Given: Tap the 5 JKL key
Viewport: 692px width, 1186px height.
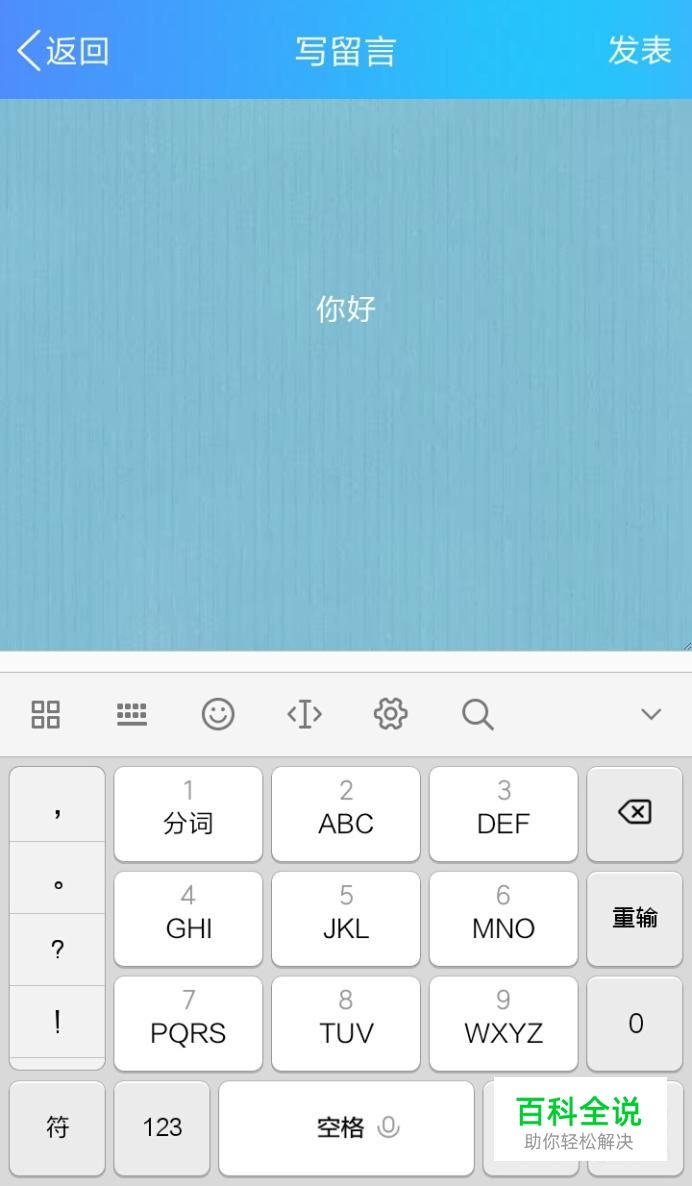Looking at the screenshot, I should coord(346,918).
